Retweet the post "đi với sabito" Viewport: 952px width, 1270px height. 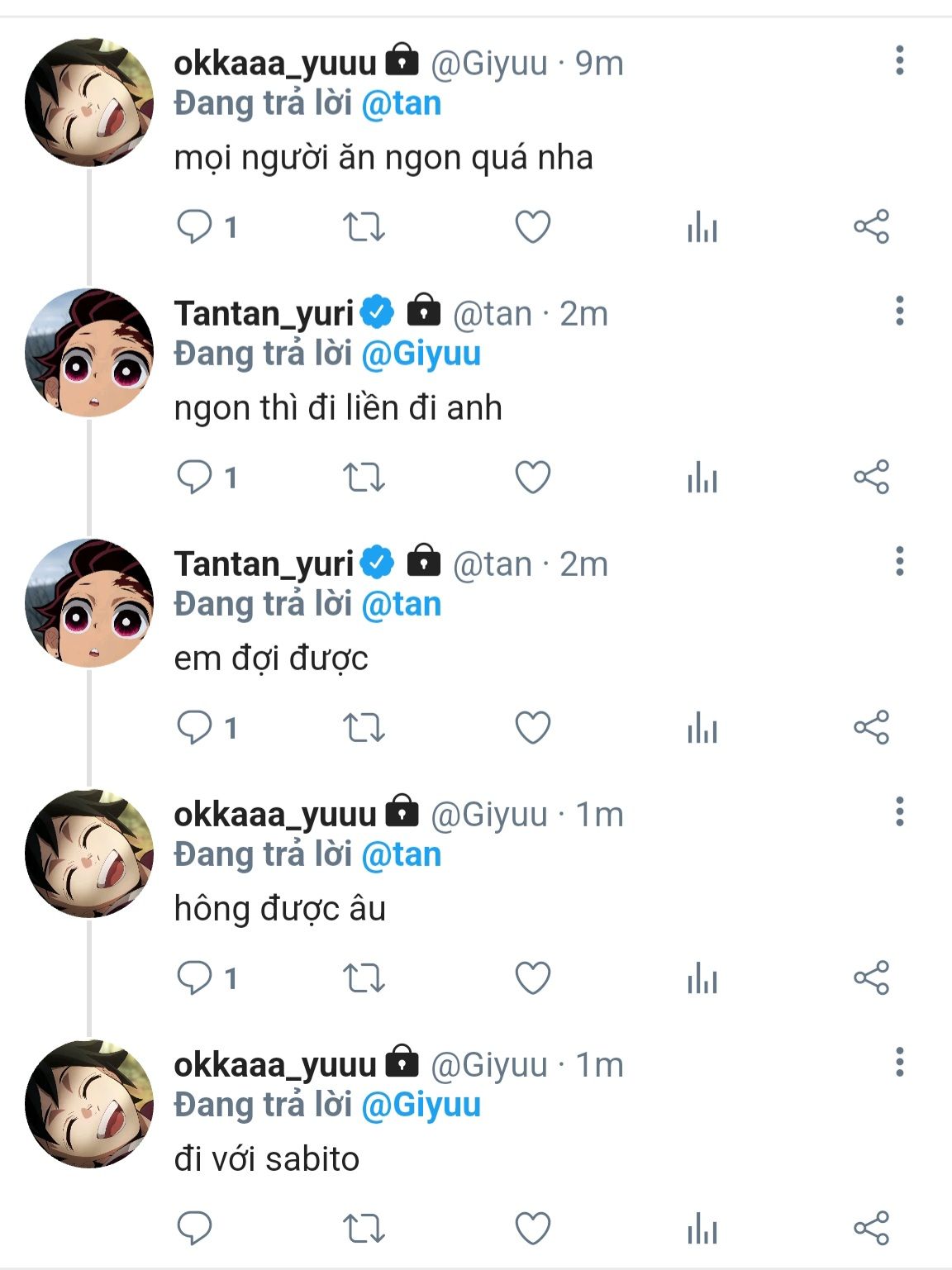click(364, 1228)
